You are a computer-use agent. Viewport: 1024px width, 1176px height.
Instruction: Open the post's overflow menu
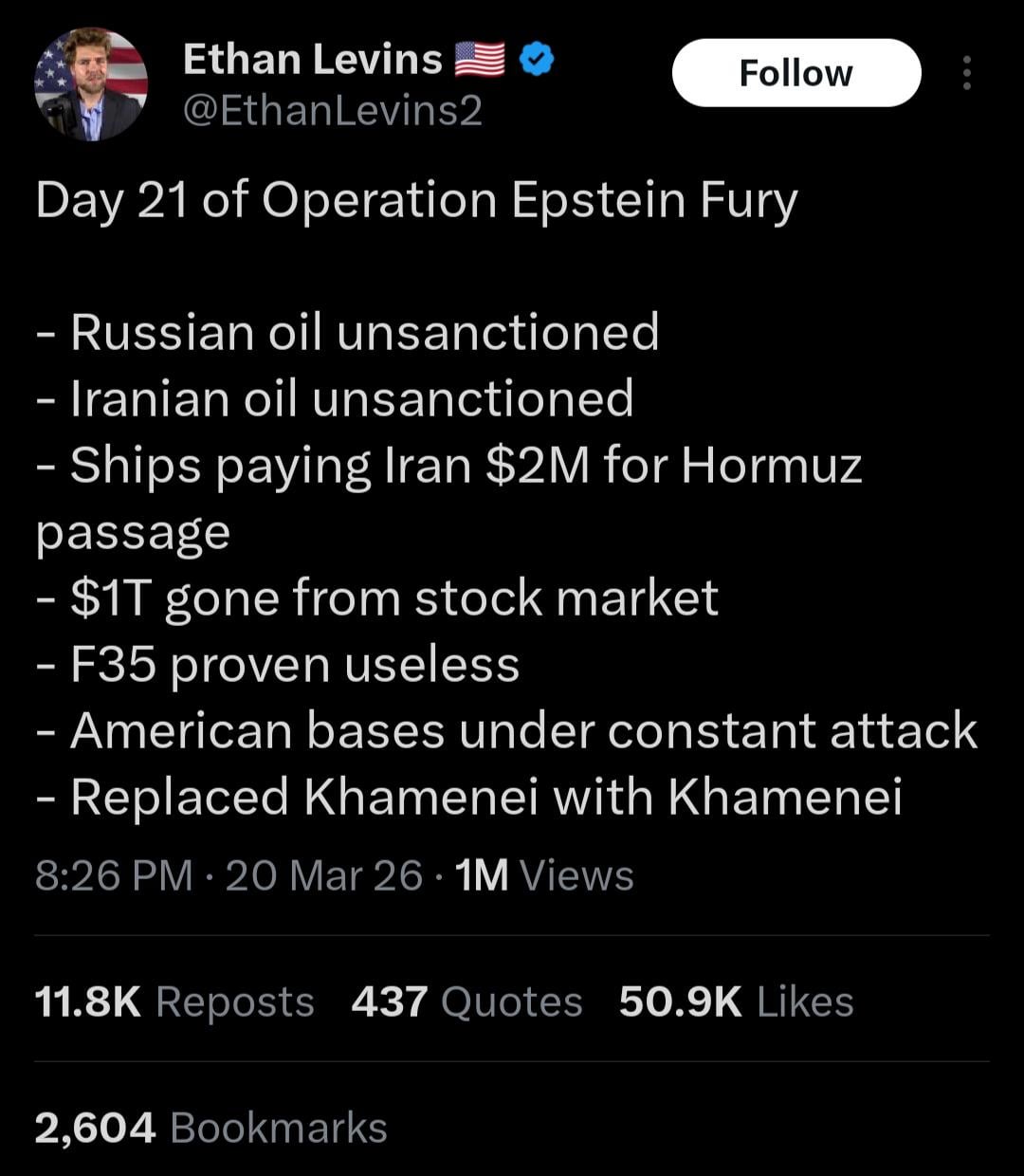coord(966,73)
